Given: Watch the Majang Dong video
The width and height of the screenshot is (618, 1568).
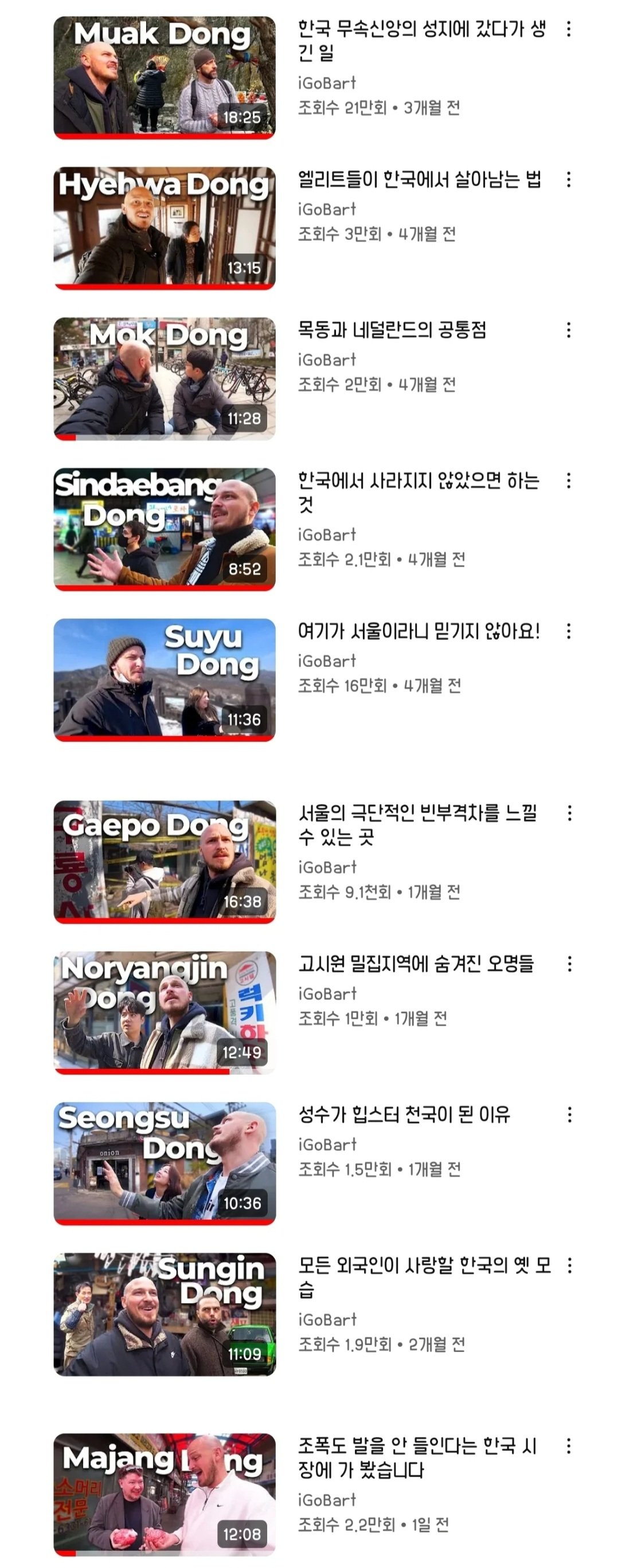Looking at the screenshot, I should click(x=165, y=1494).
